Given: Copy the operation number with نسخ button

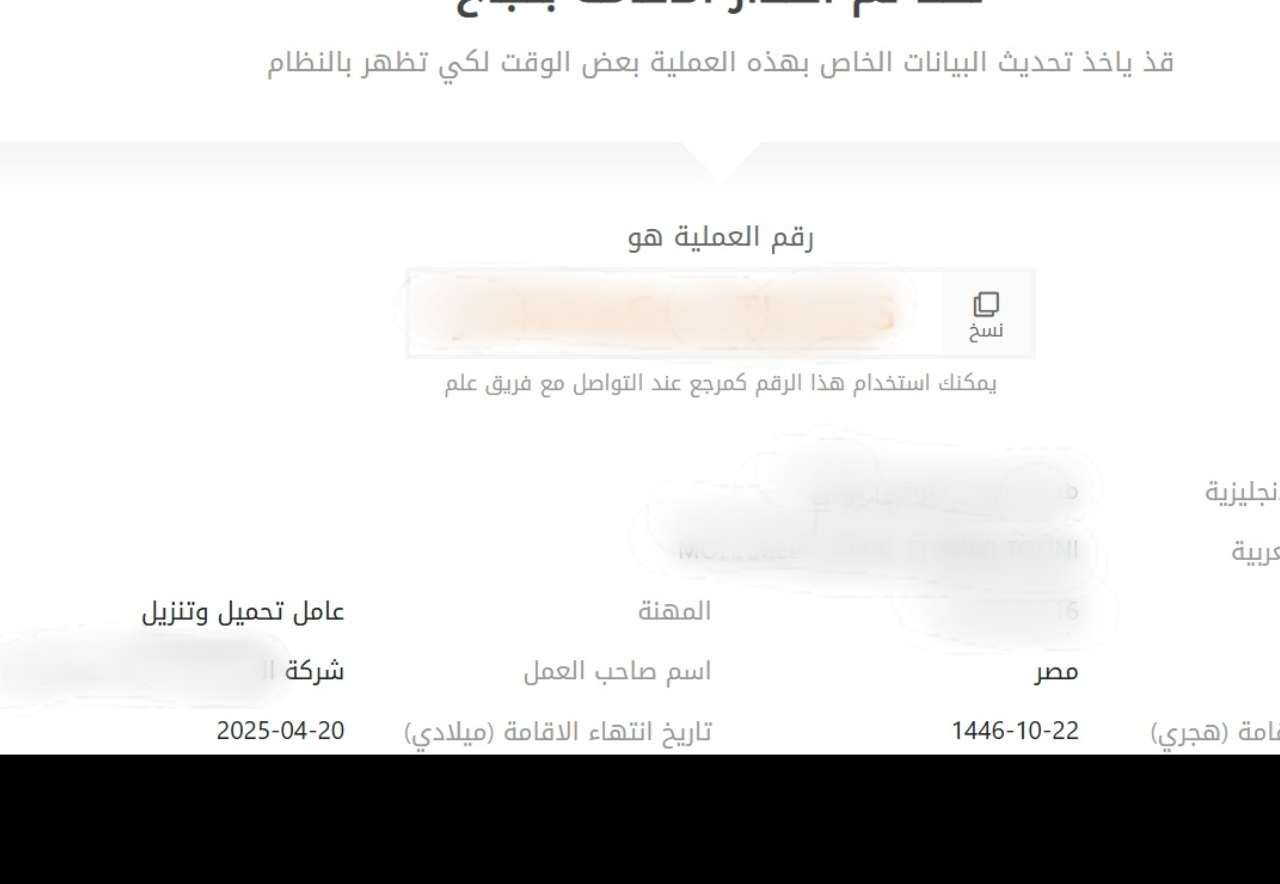Looking at the screenshot, I should [x=986, y=315].
